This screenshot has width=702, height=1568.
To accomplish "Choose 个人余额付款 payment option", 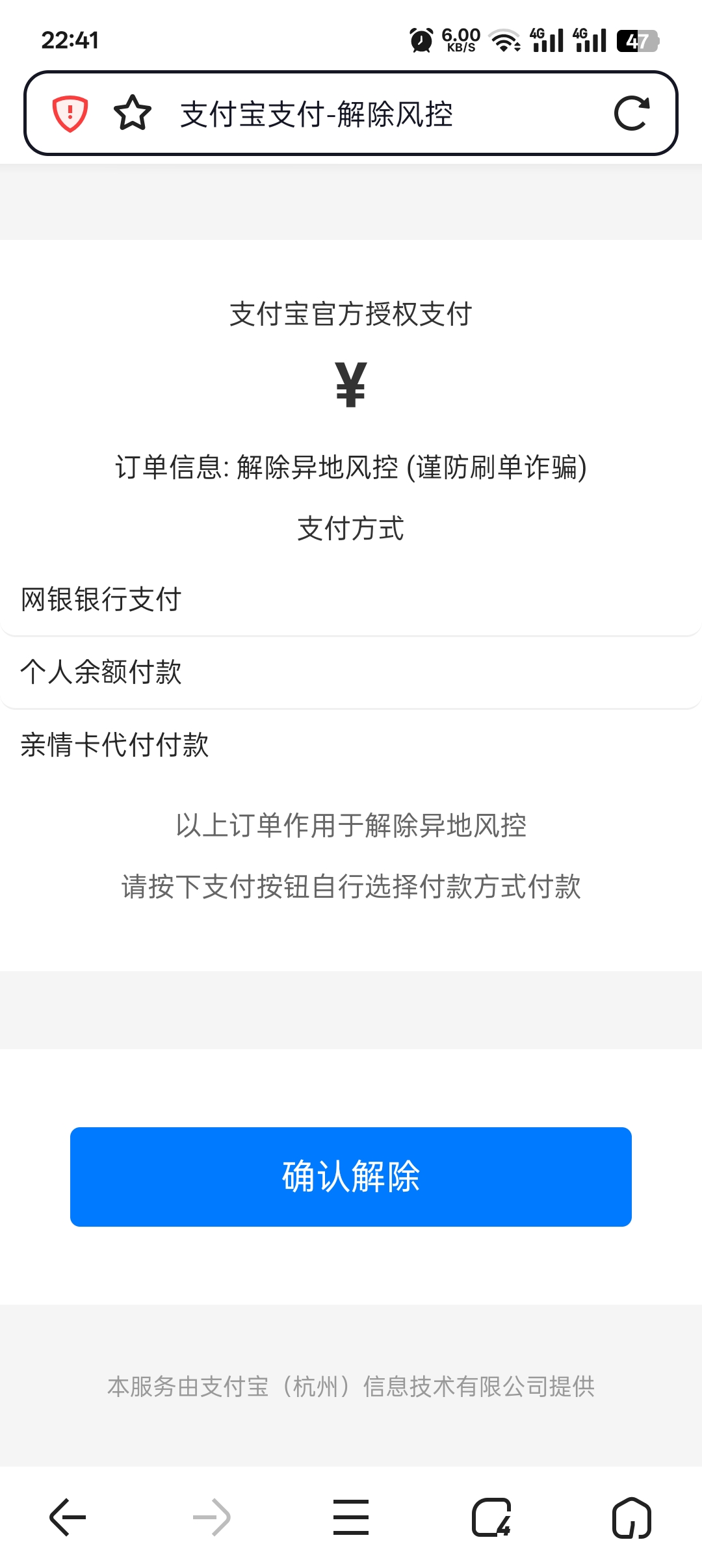I will (351, 672).
